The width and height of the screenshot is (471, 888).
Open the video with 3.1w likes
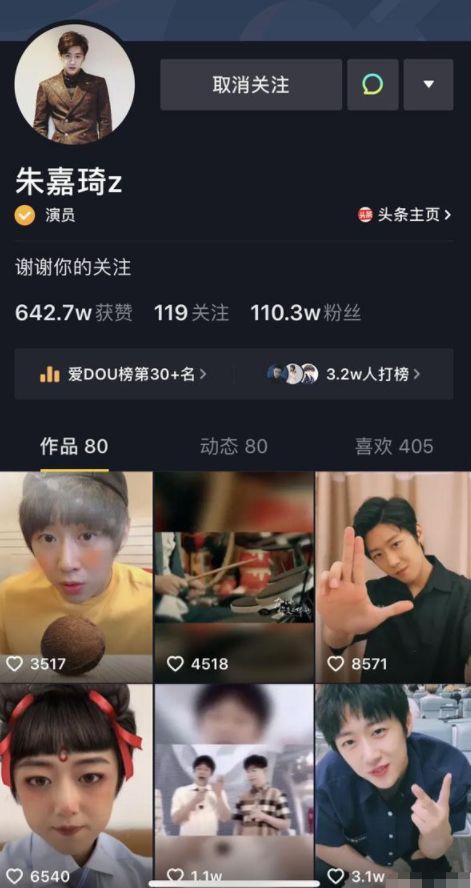point(393,786)
